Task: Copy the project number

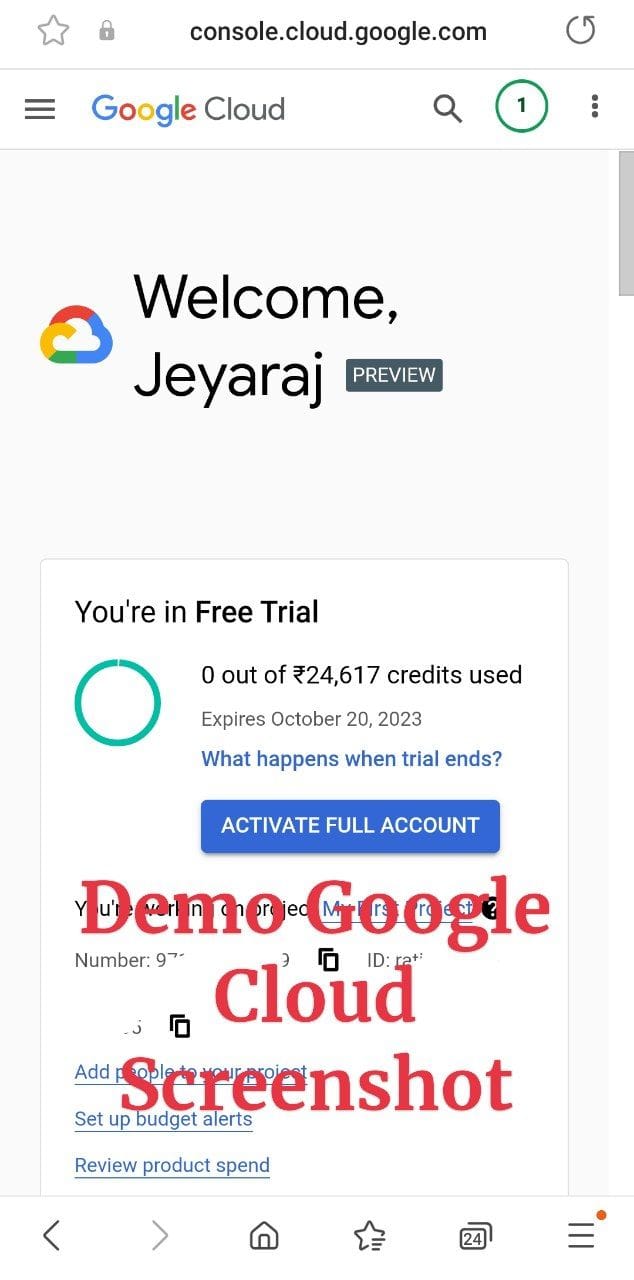Action: click(328, 961)
